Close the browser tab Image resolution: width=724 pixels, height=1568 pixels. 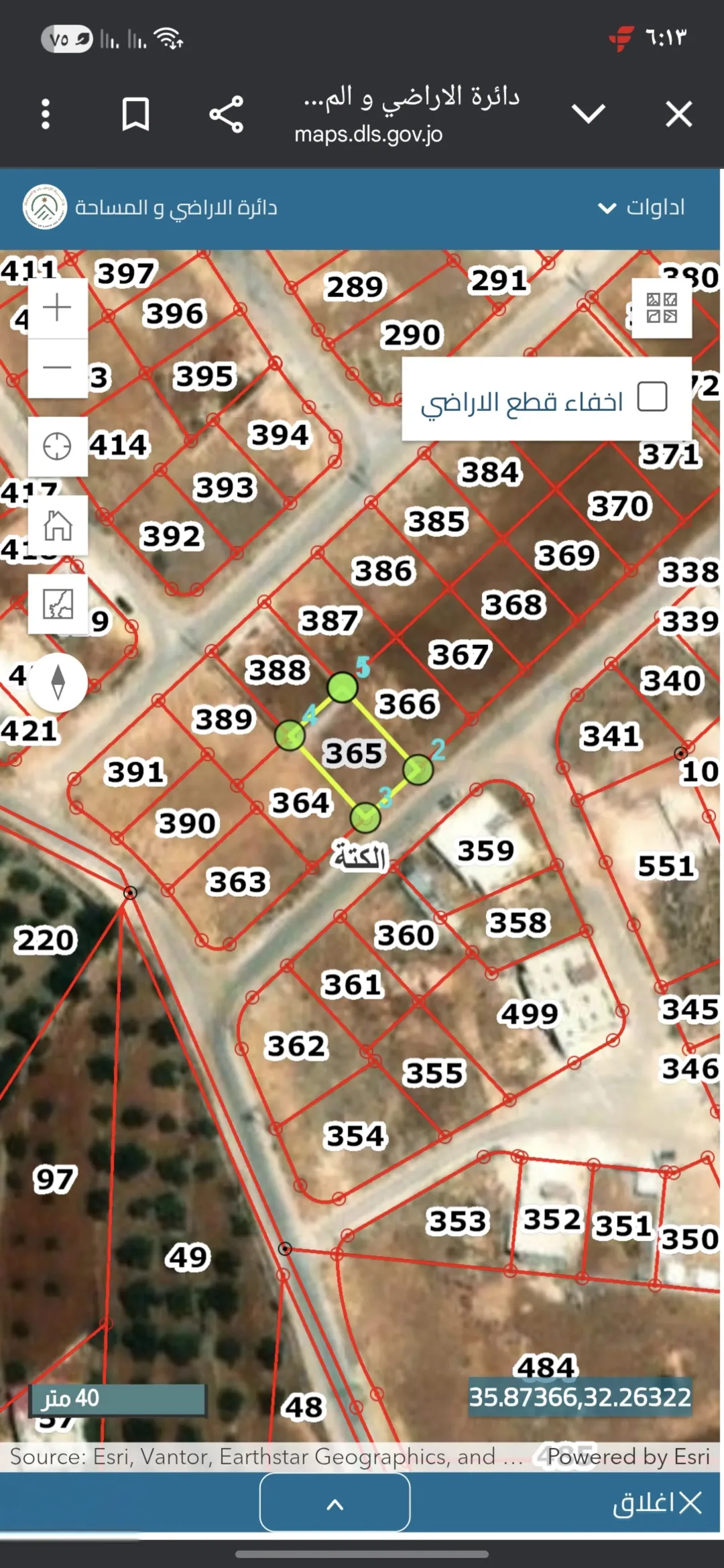[678, 114]
